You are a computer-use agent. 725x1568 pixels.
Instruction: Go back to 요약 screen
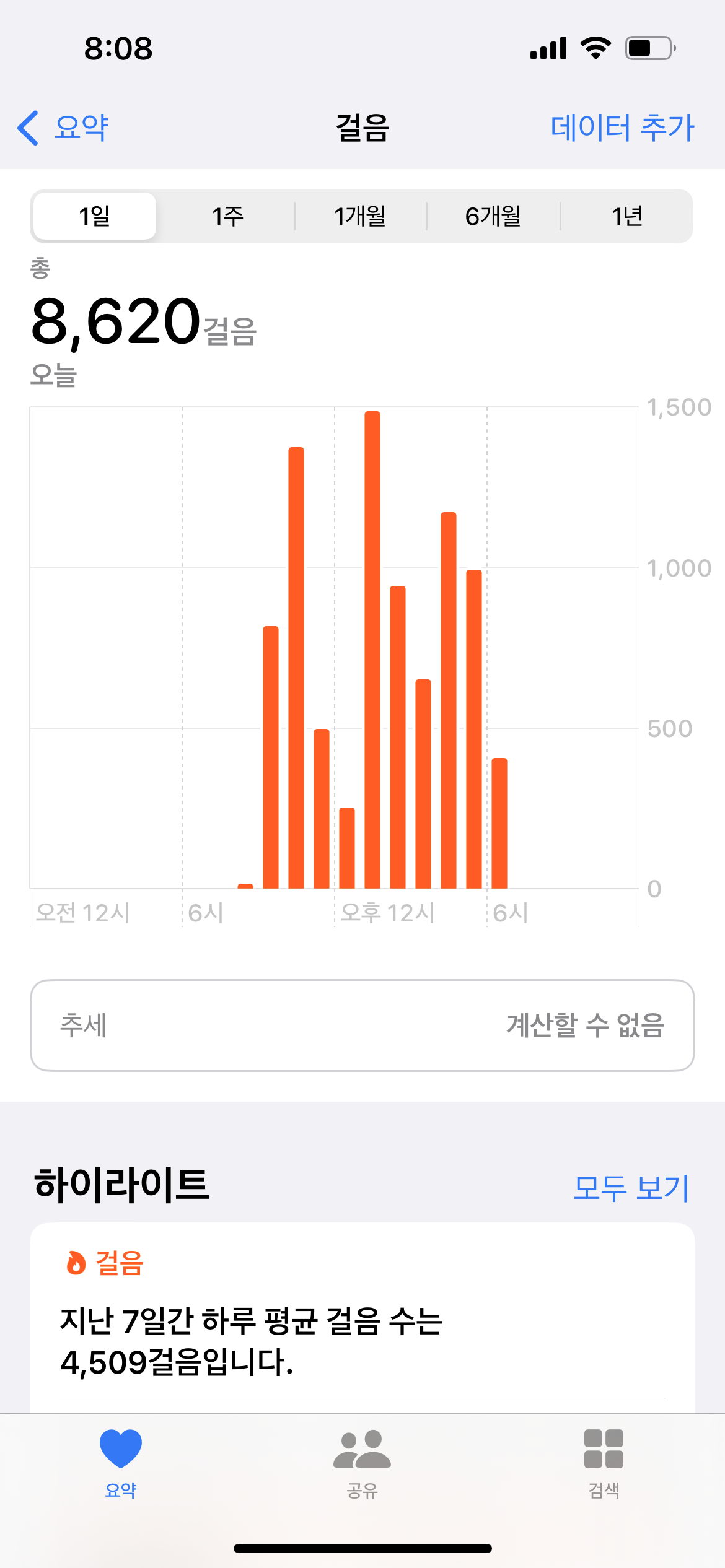[x=63, y=128]
